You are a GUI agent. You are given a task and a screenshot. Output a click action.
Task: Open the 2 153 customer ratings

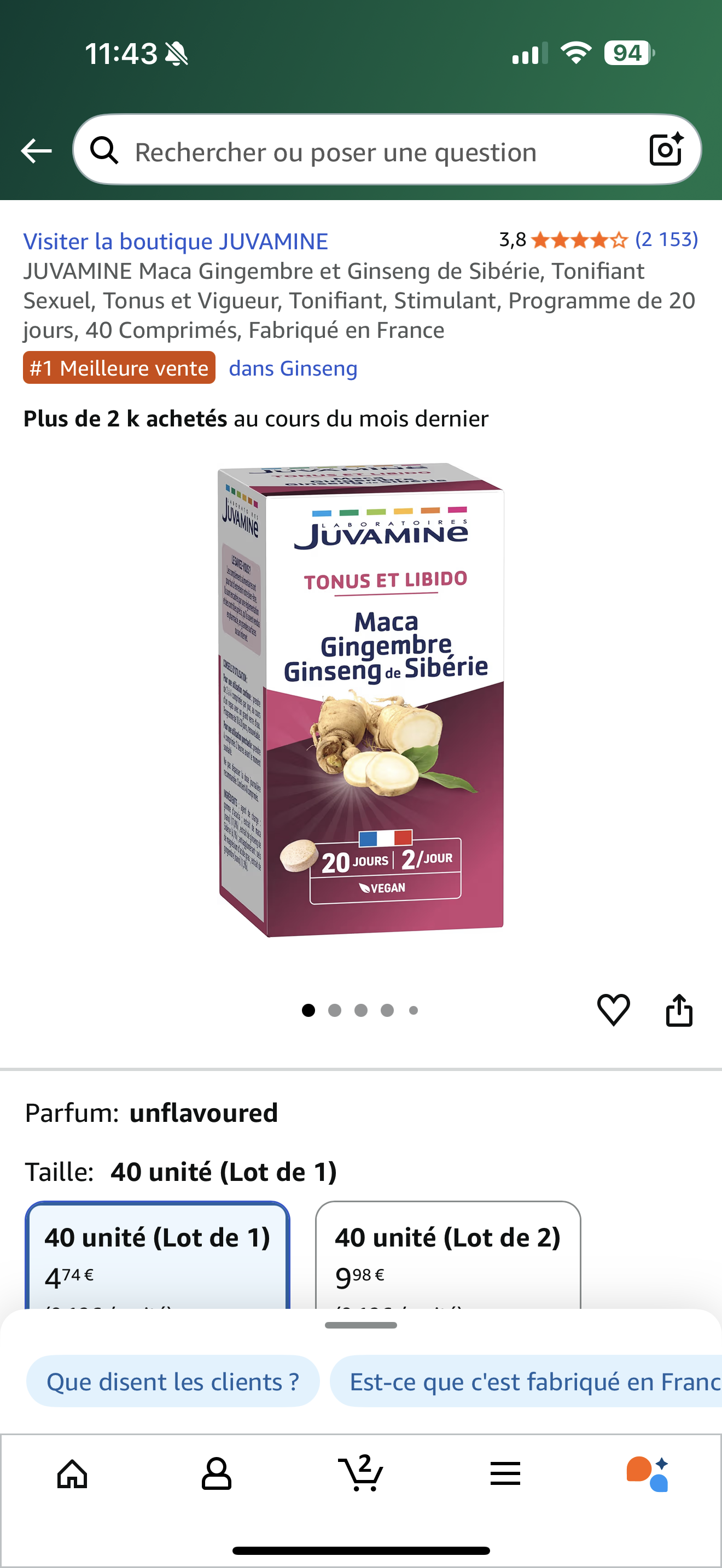[666, 240]
